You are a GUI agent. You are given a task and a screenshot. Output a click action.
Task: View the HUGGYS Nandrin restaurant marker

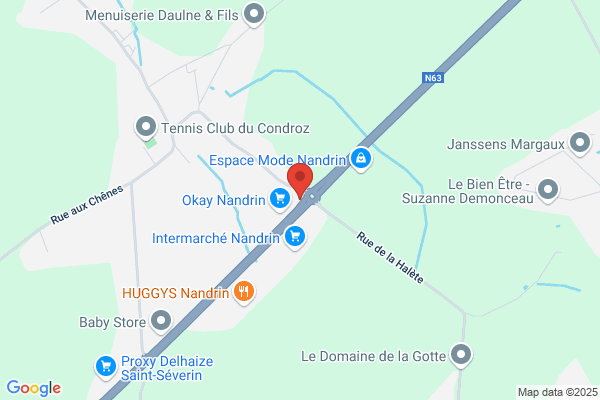(x=244, y=292)
